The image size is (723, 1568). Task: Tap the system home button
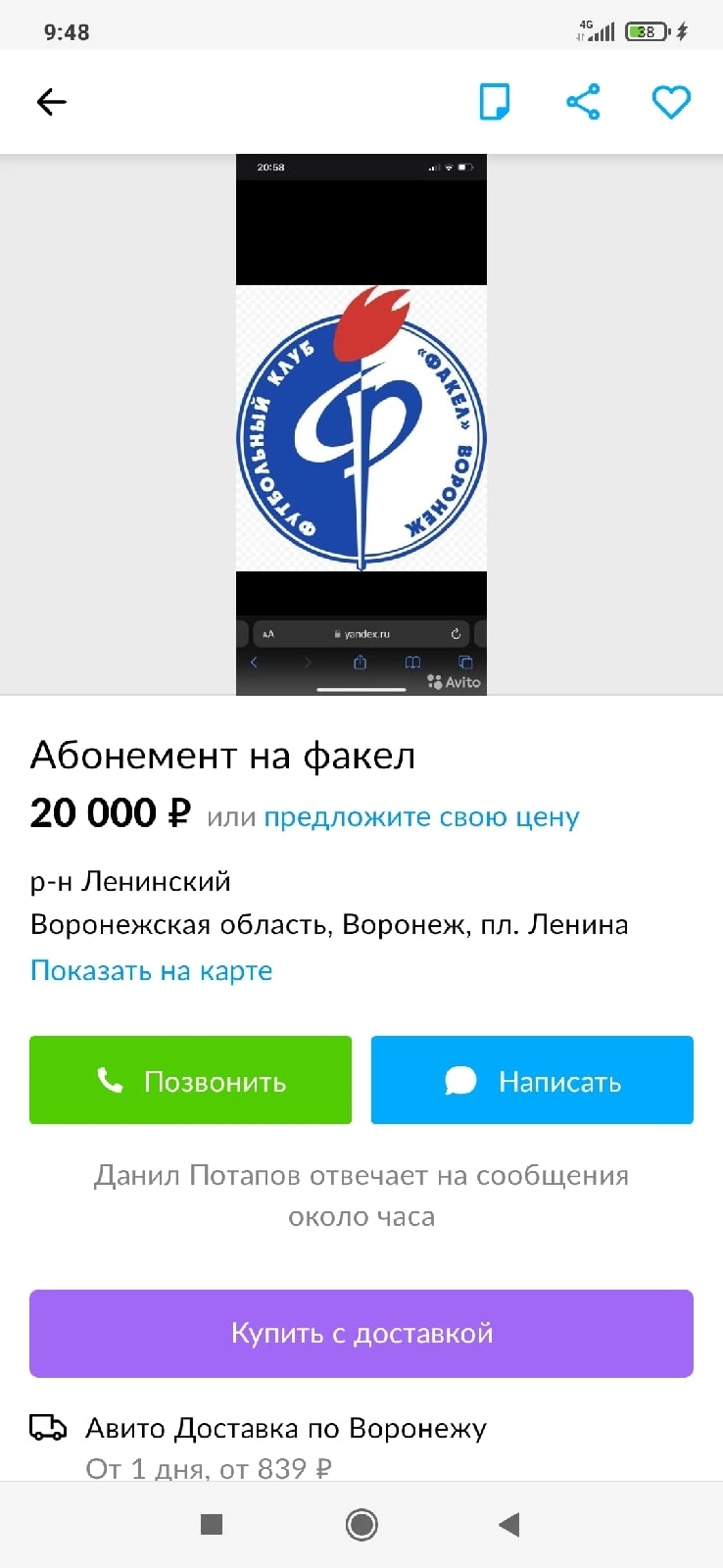[361, 1524]
